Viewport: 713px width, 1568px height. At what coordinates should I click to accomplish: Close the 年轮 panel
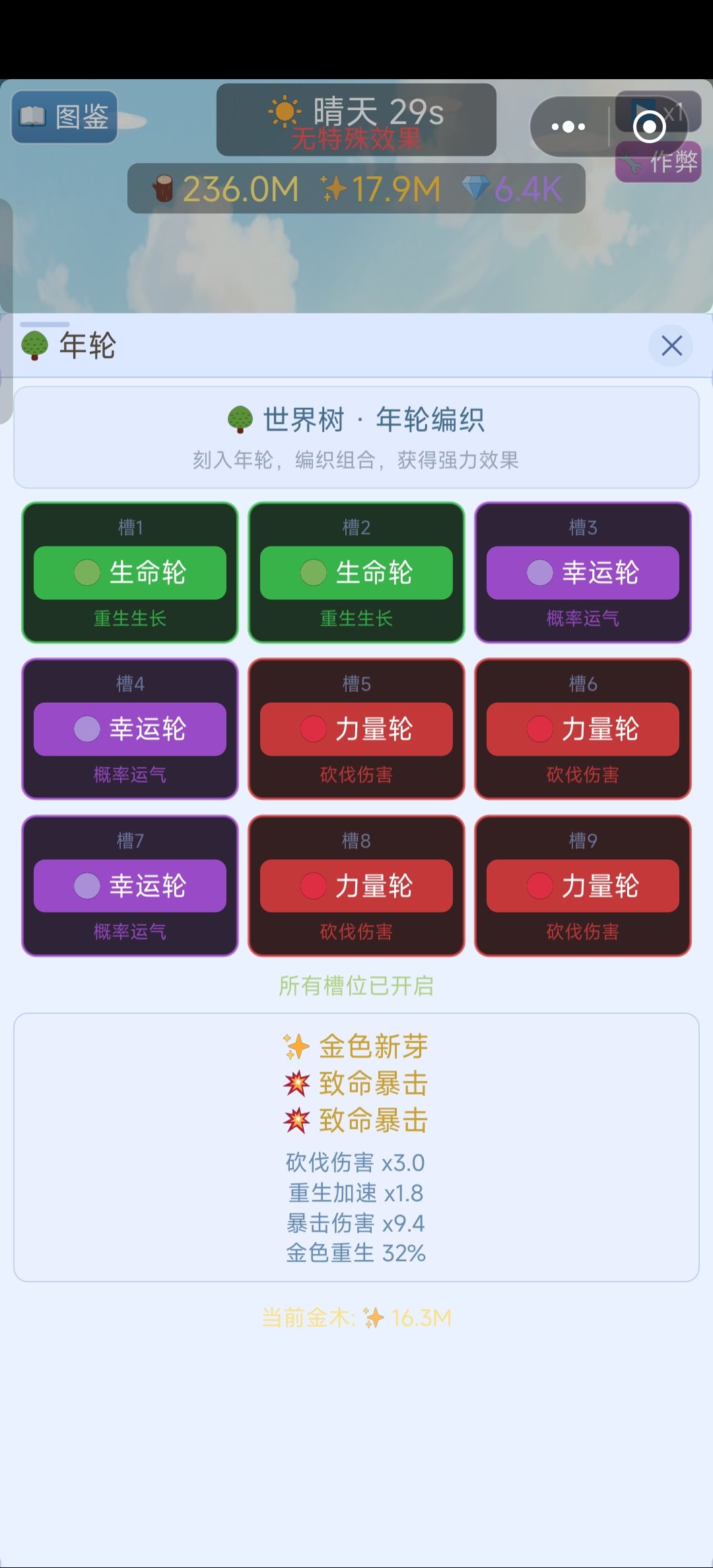pyautogui.click(x=671, y=344)
